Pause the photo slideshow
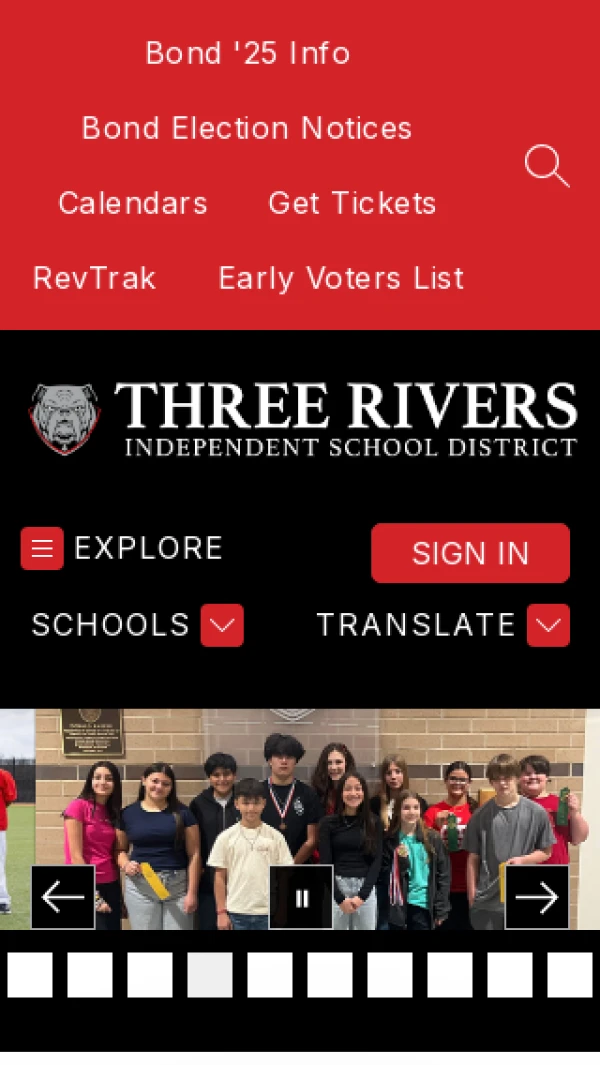The width and height of the screenshot is (600, 1065). click(301, 897)
